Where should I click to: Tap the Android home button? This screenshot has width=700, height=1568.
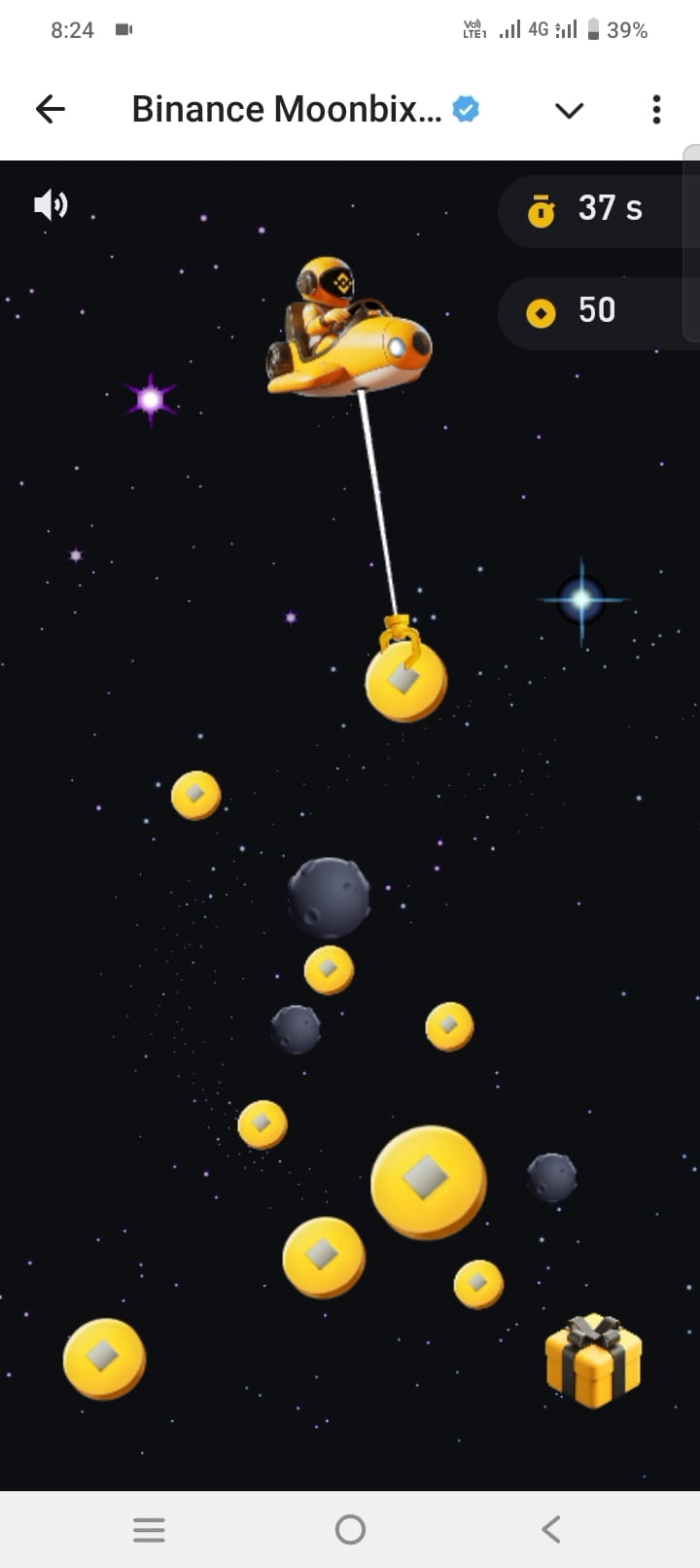click(x=350, y=1529)
